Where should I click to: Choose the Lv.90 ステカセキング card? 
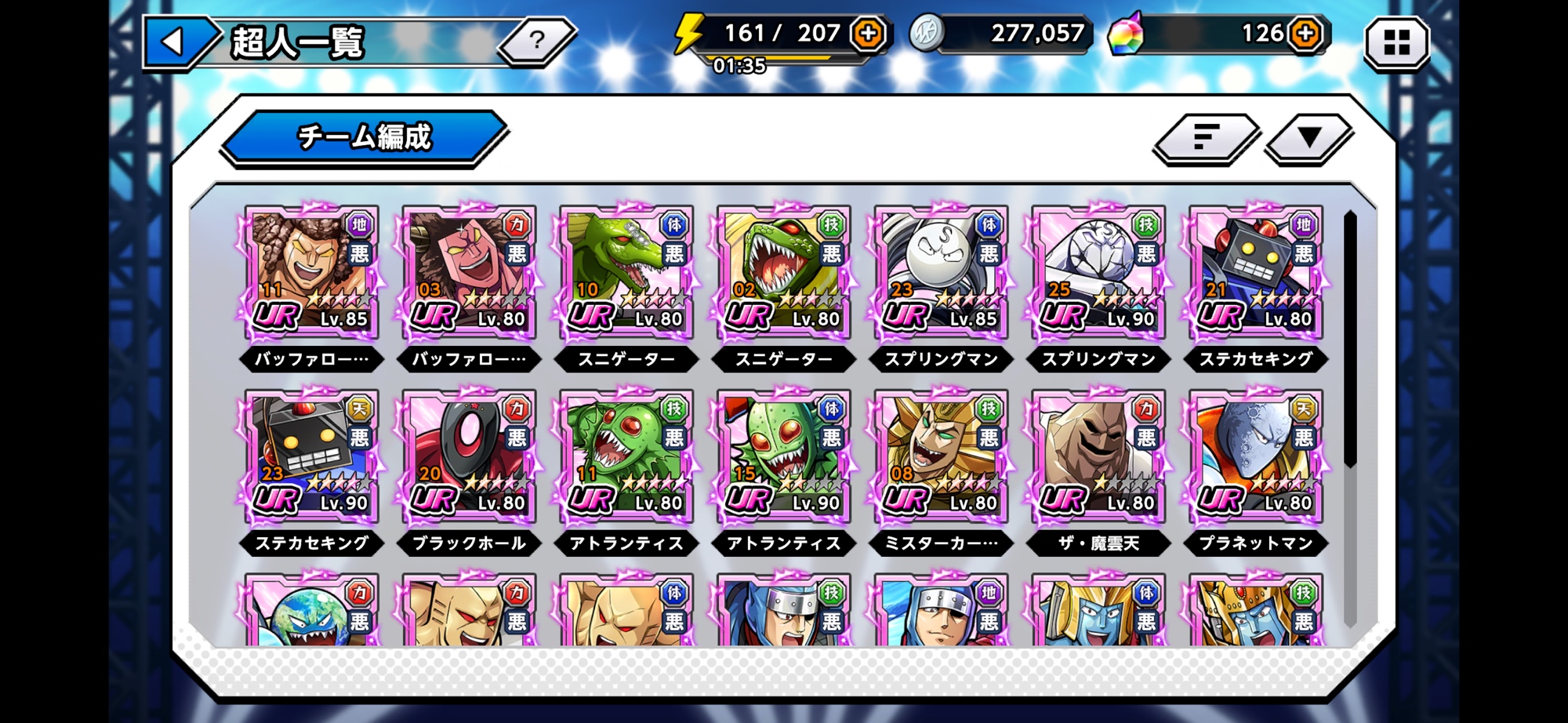coord(312,457)
